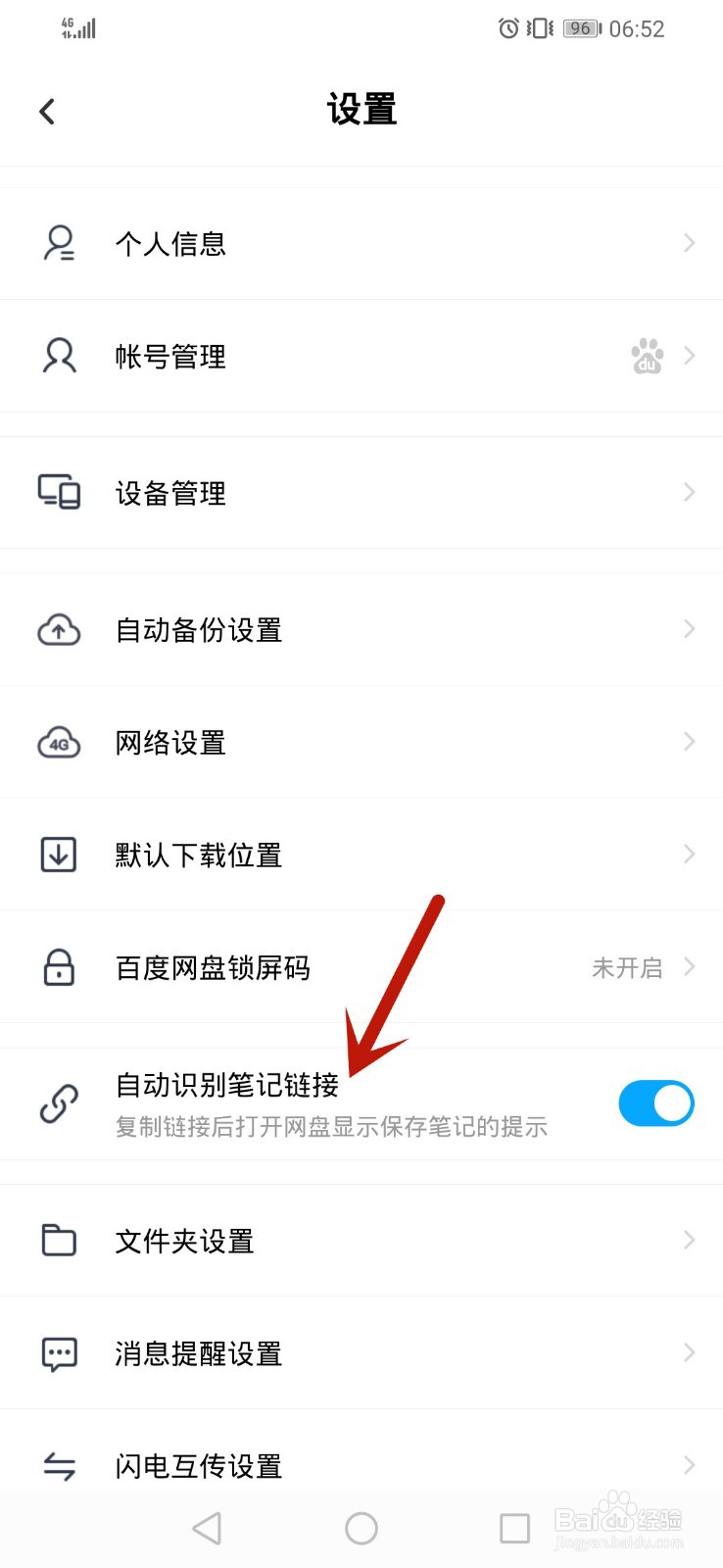The image size is (723, 1568).
Task: Tap the link icon beside 自动识别笔记链接
Action: [x=59, y=1102]
